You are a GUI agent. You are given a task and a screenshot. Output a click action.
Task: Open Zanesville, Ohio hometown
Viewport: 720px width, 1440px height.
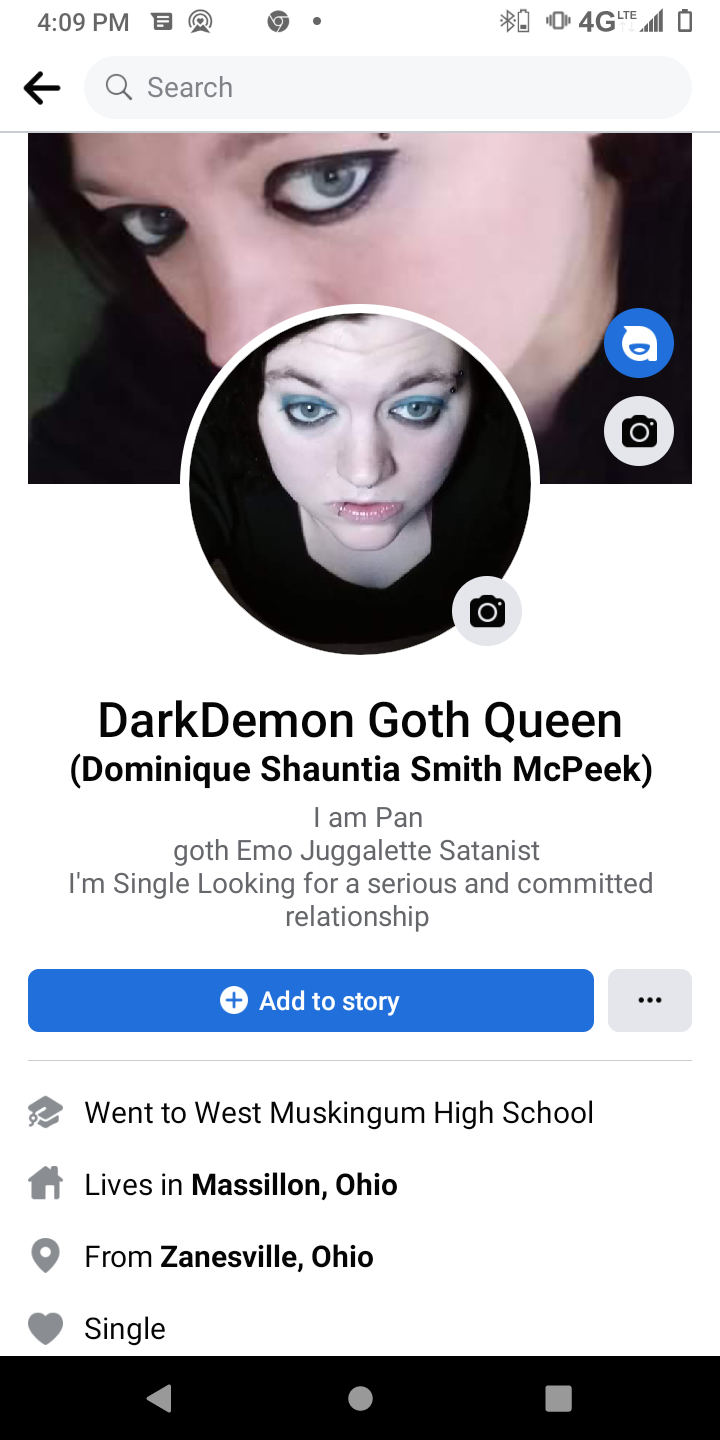[x=266, y=1257]
